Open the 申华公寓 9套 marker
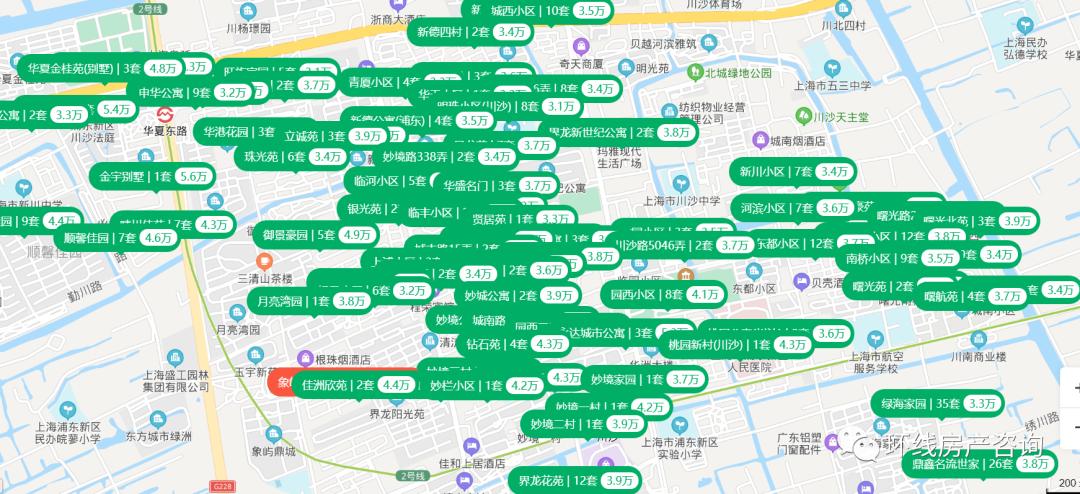Image resolution: width=1080 pixels, height=494 pixels. [x=190, y=92]
